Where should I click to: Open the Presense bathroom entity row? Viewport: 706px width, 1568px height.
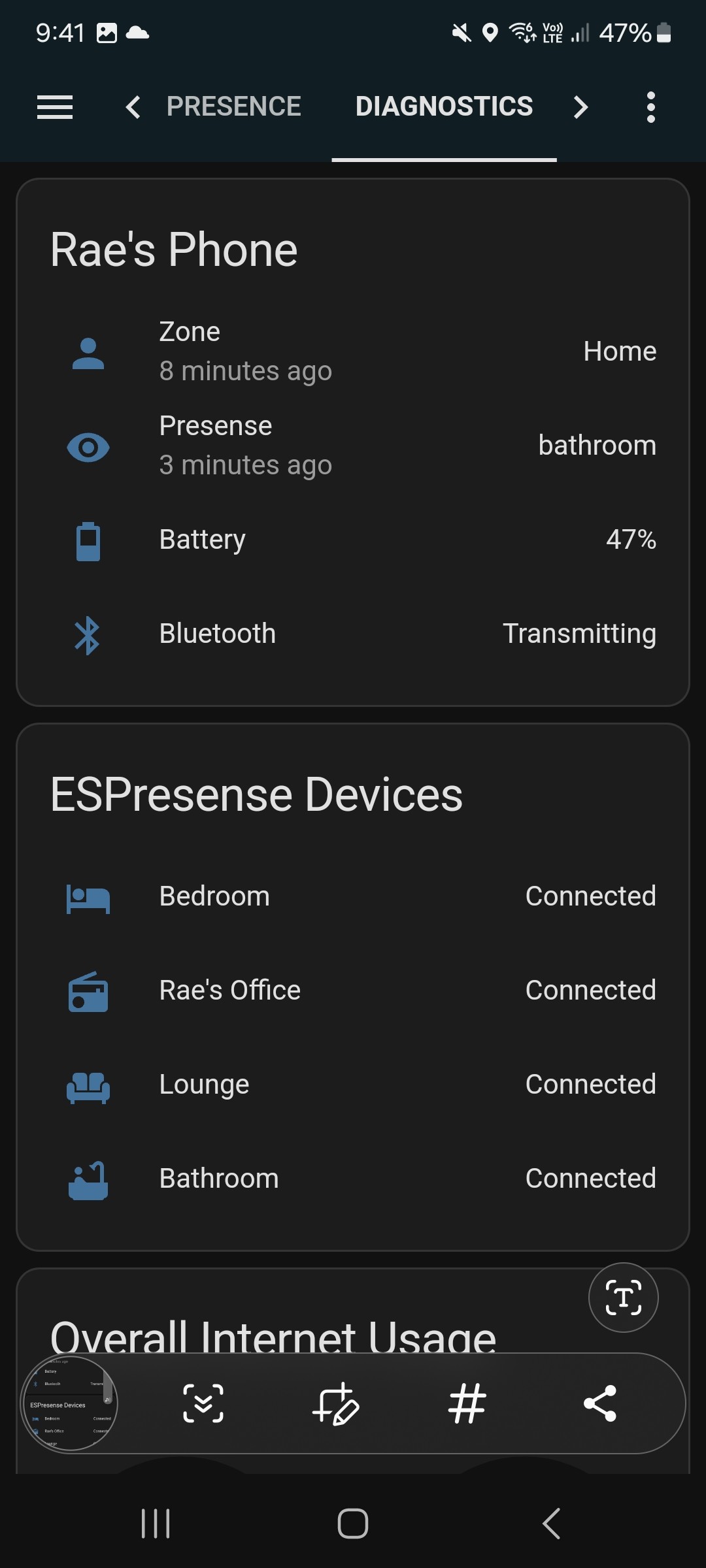point(353,446)
